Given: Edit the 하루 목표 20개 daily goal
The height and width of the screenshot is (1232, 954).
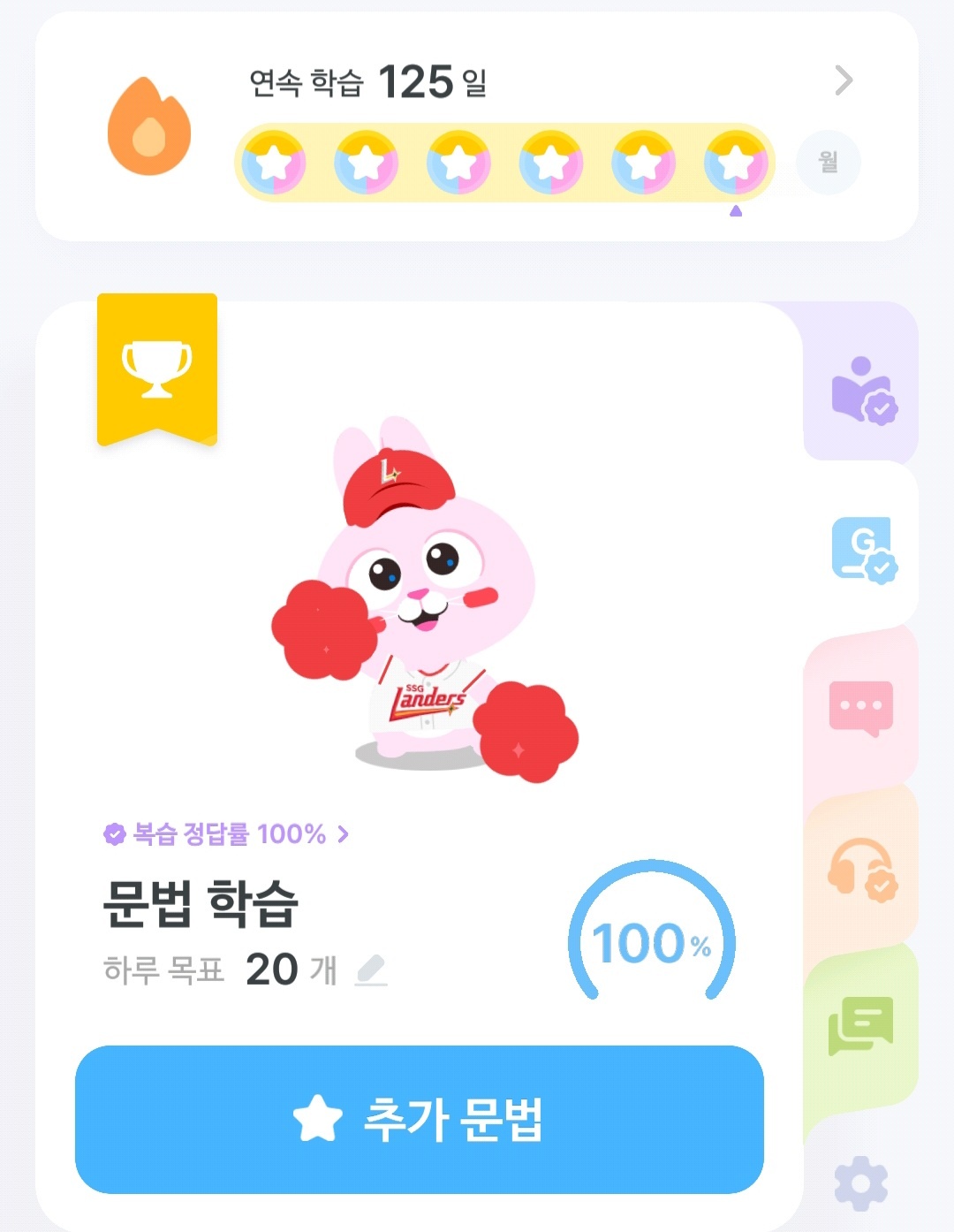Looking at the screenshot, I should (371, 970).
